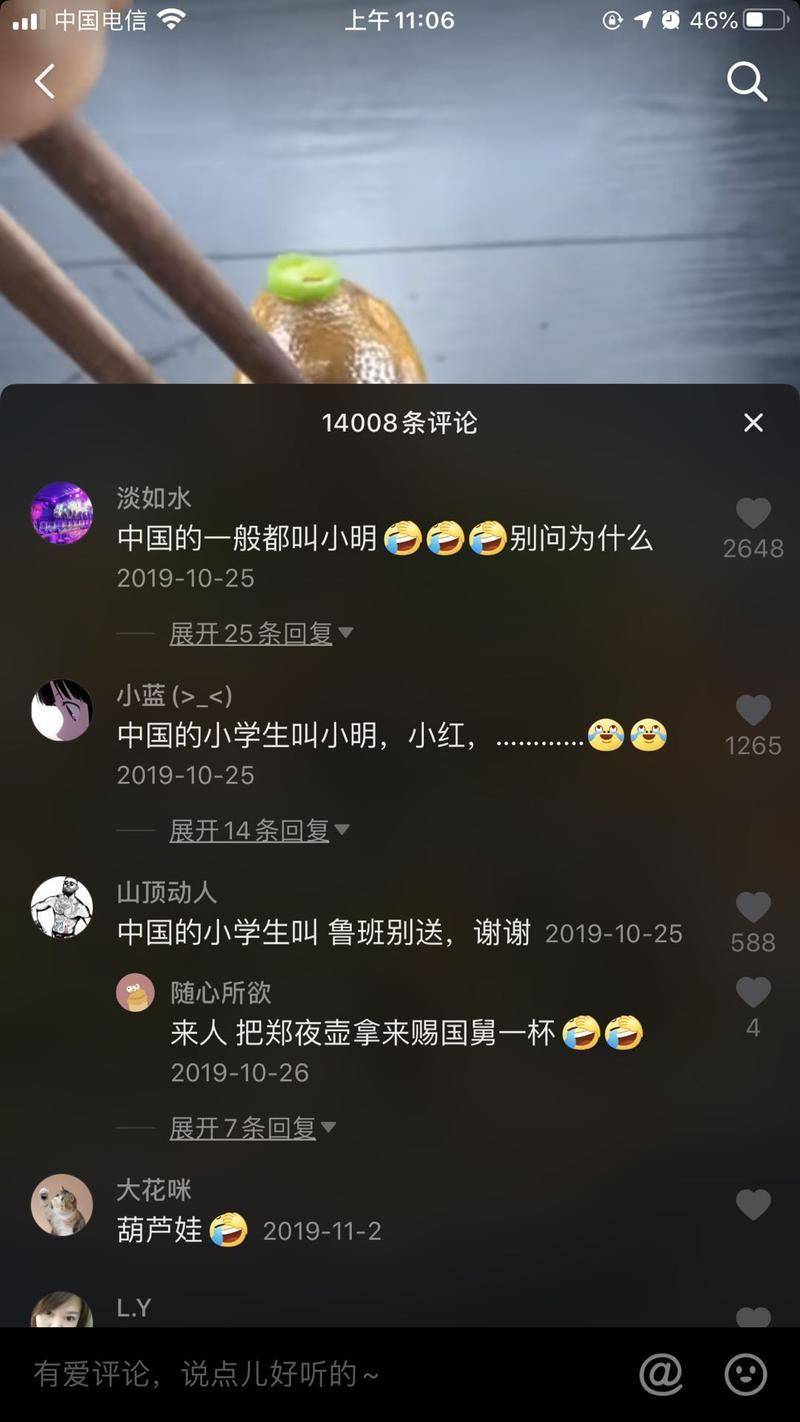Open the emoji picker
This screenshot has width=800, height=1422.
point(745,1374)
